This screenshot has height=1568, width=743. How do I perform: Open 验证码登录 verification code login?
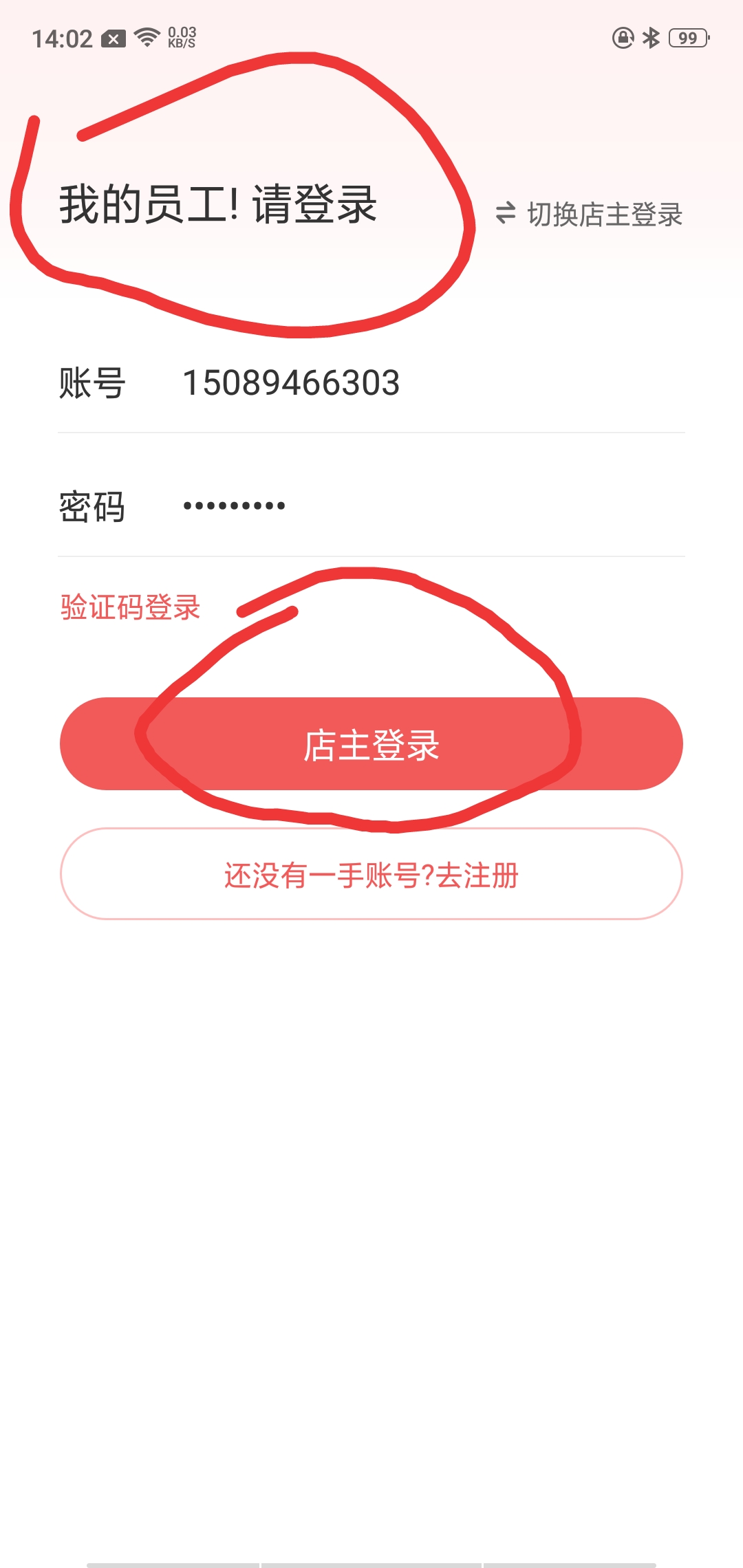pos(130,607)
